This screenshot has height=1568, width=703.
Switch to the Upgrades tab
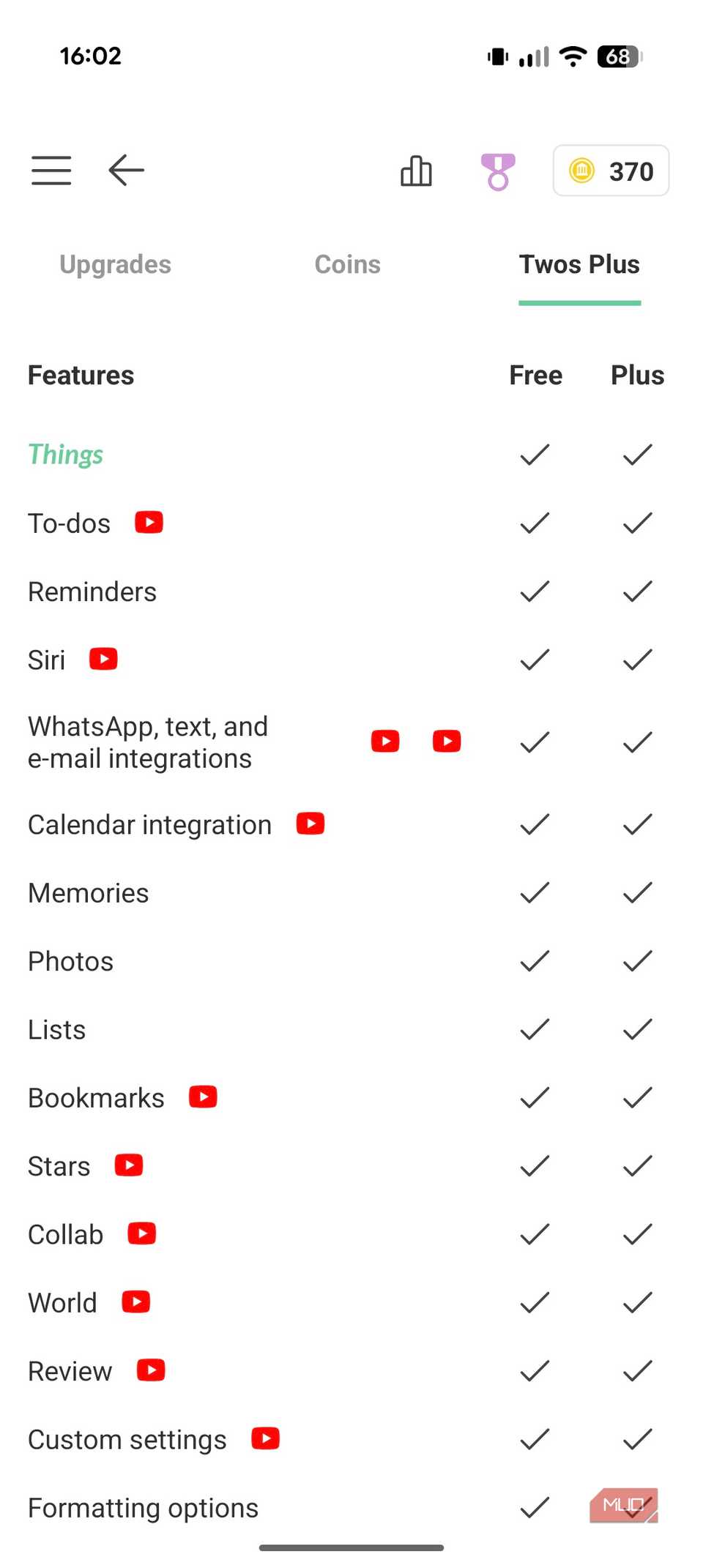pyautogui.click(x=115, y=264)
